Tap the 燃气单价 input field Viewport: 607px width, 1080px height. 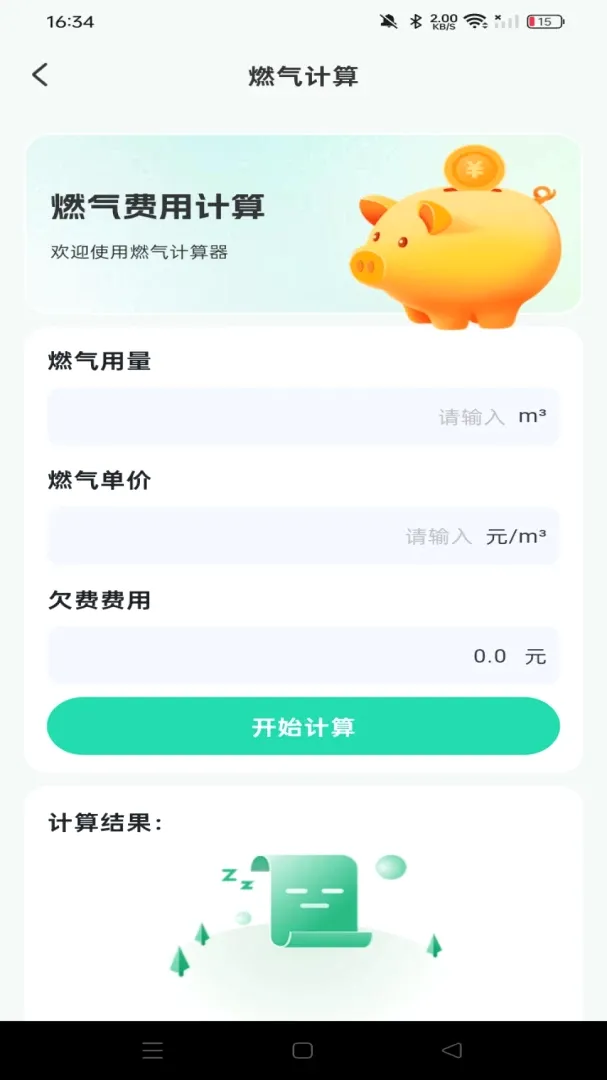303,536
